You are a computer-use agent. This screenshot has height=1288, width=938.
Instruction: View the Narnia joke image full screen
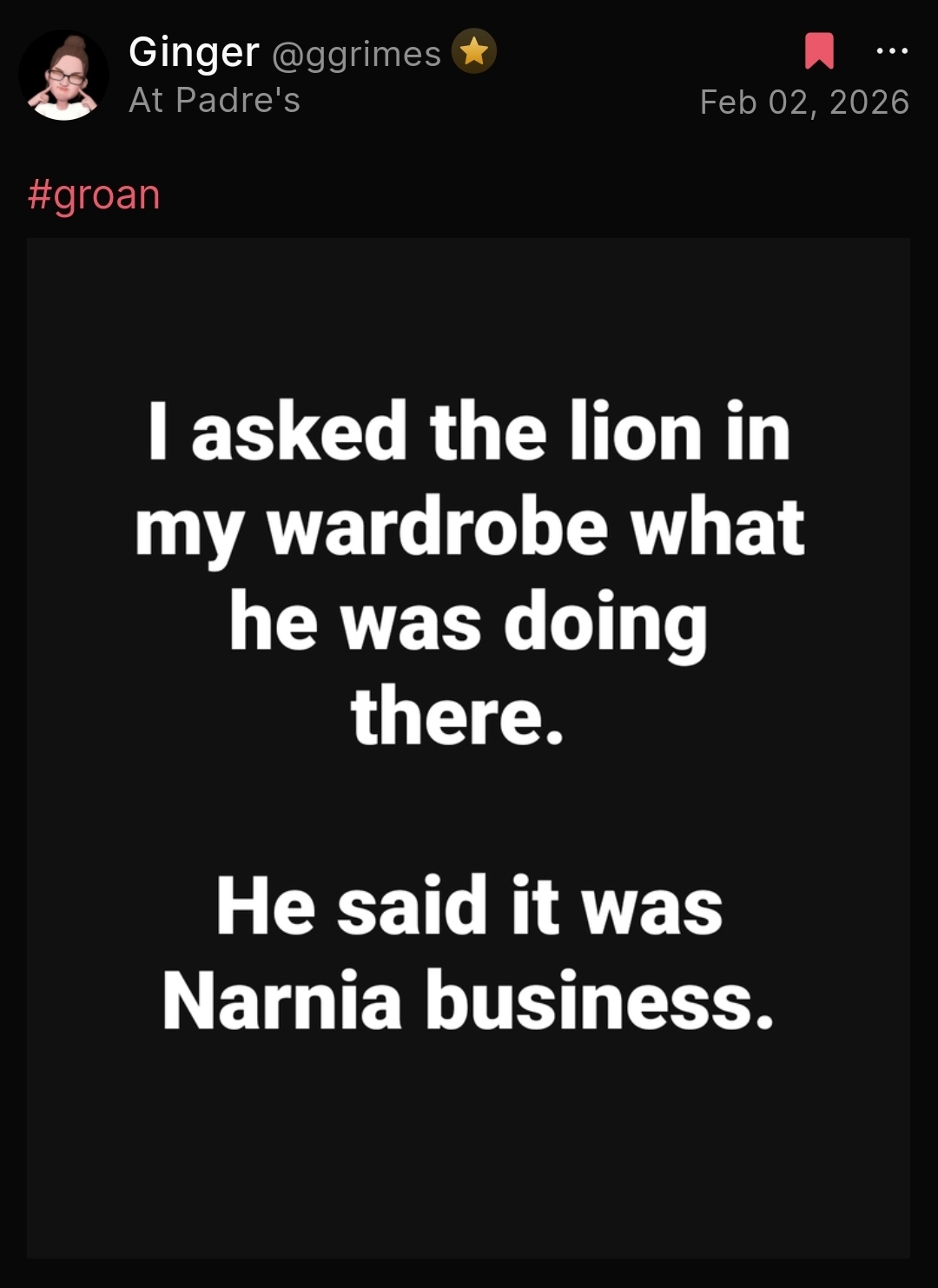(x=468, y=747)
